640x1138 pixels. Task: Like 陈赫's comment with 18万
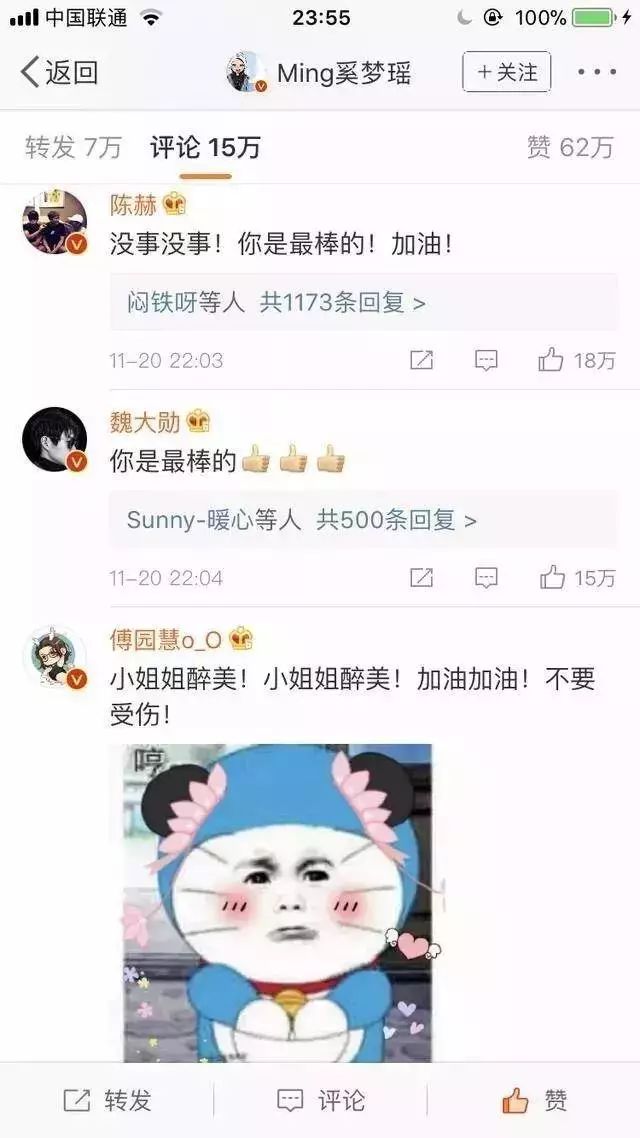(x=576, y=360)
